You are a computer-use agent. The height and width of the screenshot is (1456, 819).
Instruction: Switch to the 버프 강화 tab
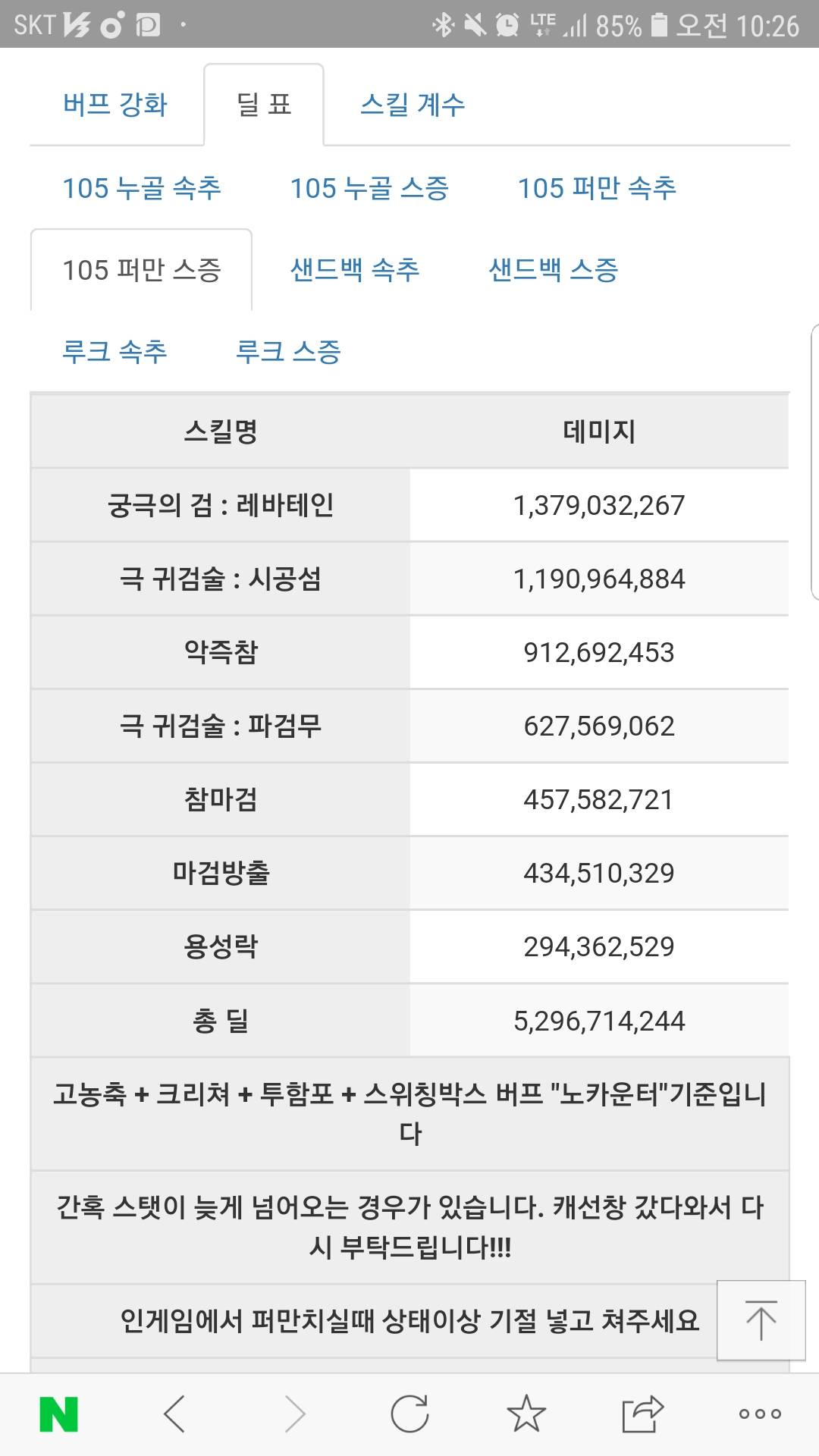[x=115, y=105]
